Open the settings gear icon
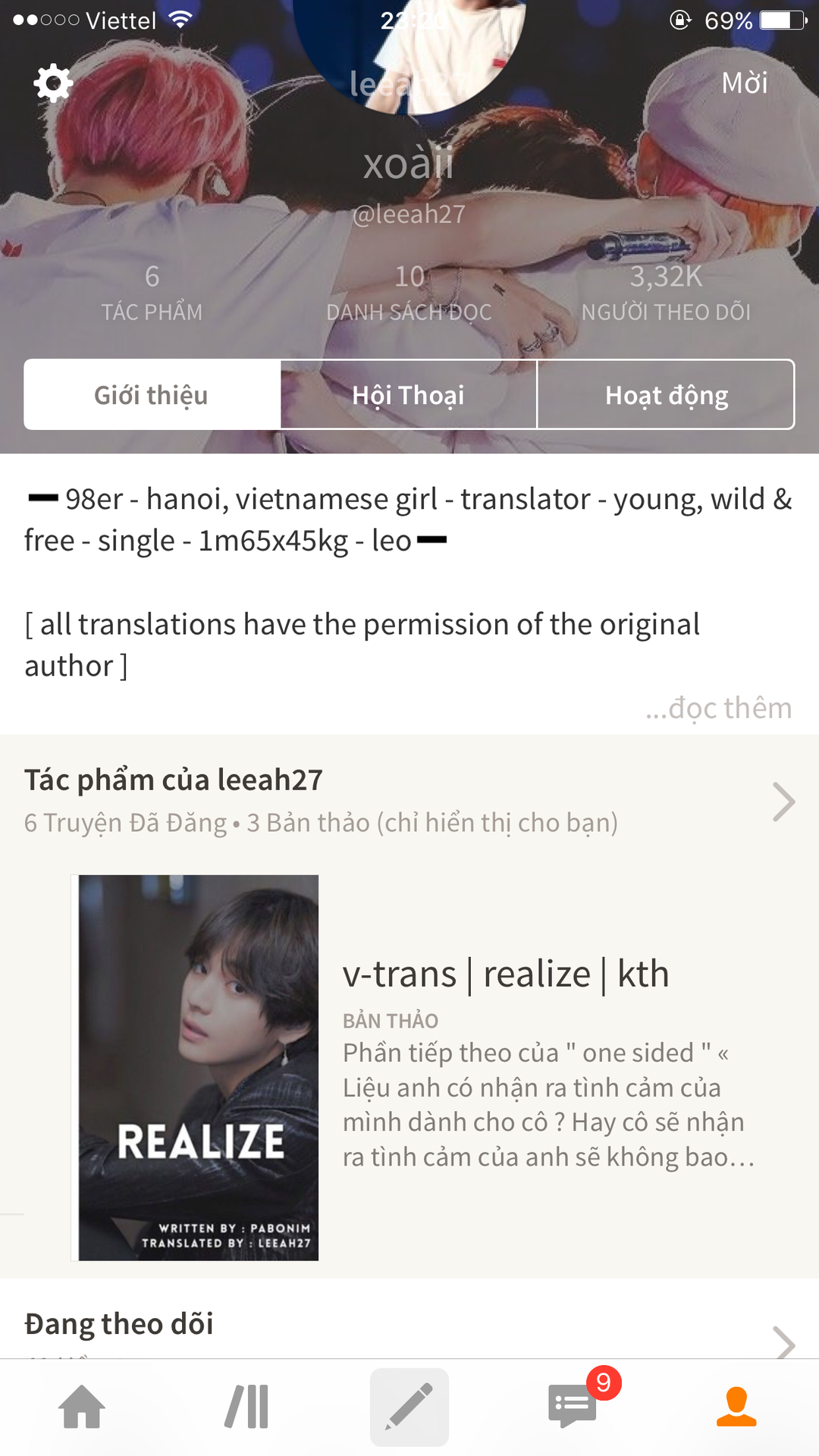 pyautogui.click(x=53, y=83)
